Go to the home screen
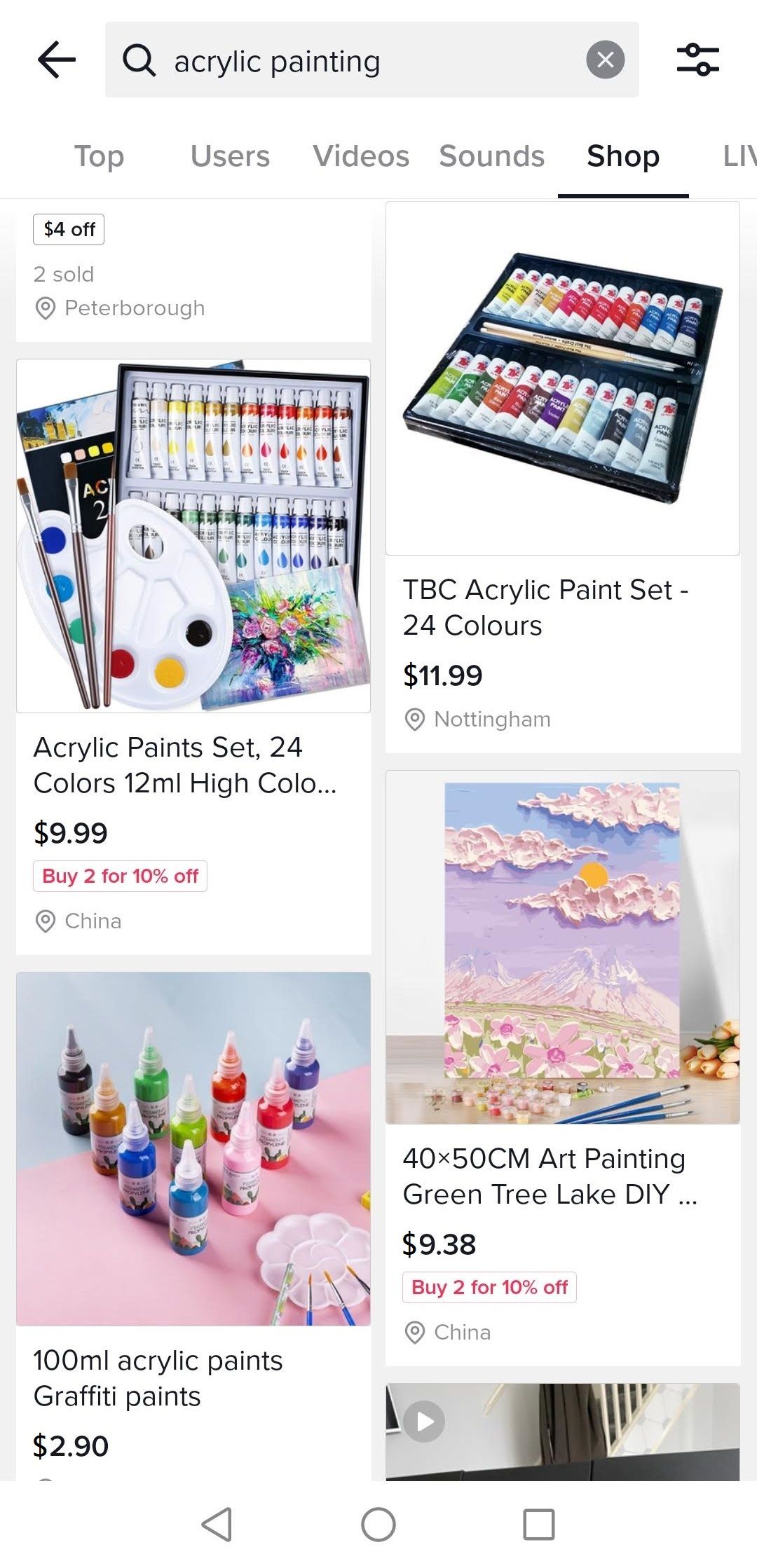Screen dimensions: 757x1568 pos(378,1524)
